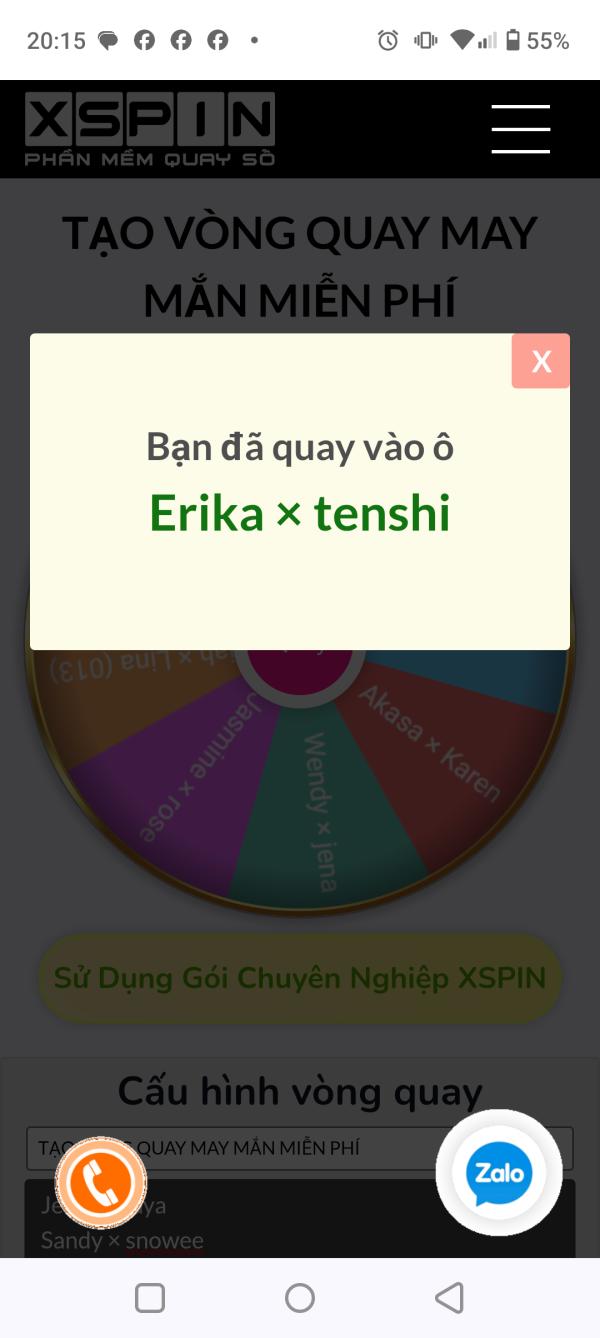Tap the orange phone call button
The width and height of the screenshot is (600, 1338).
[100, 1184]
